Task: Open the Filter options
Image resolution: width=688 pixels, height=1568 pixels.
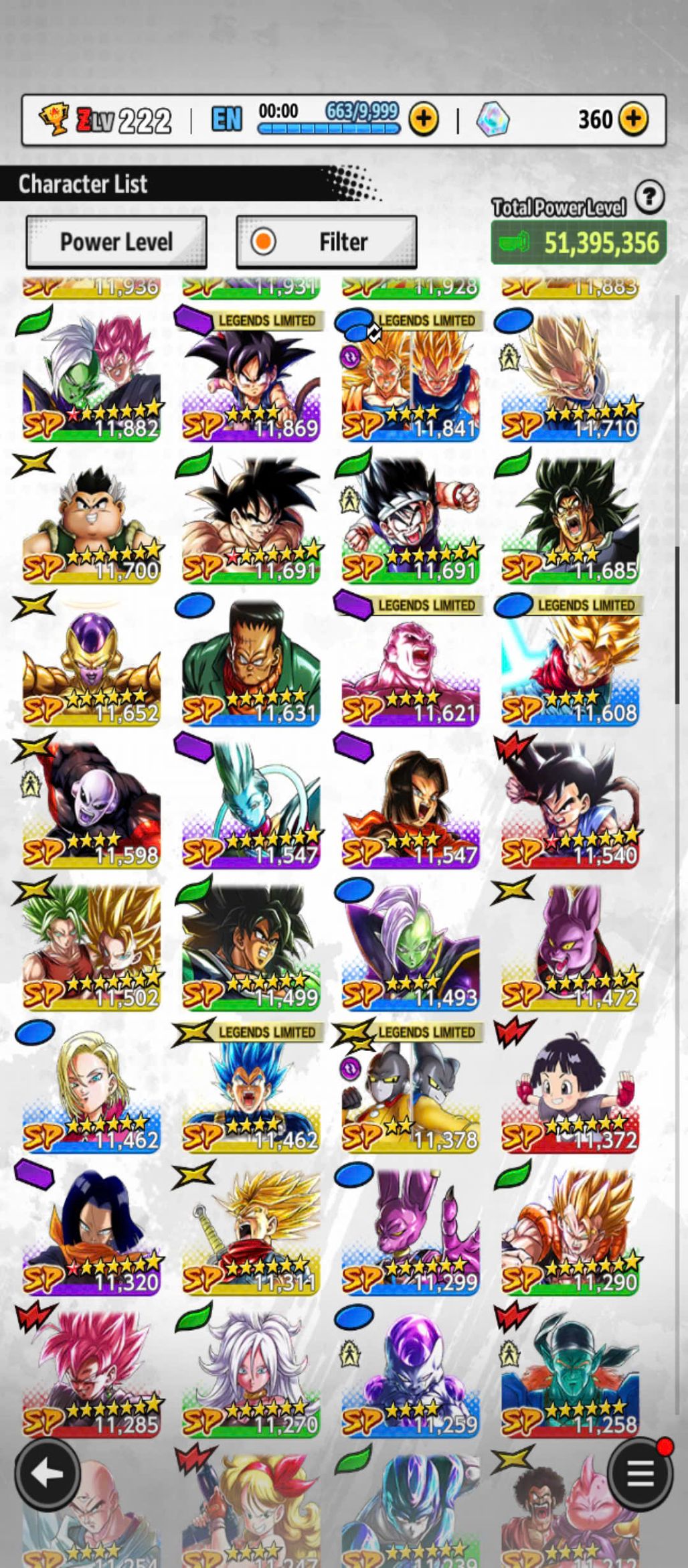Action: pos(327,242)
